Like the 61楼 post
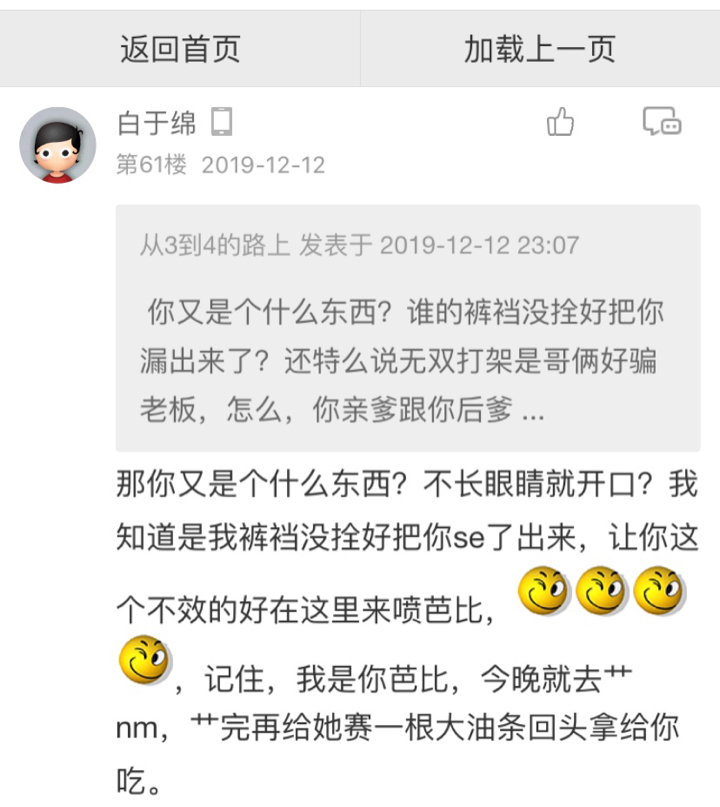 (x=560, y=122)
